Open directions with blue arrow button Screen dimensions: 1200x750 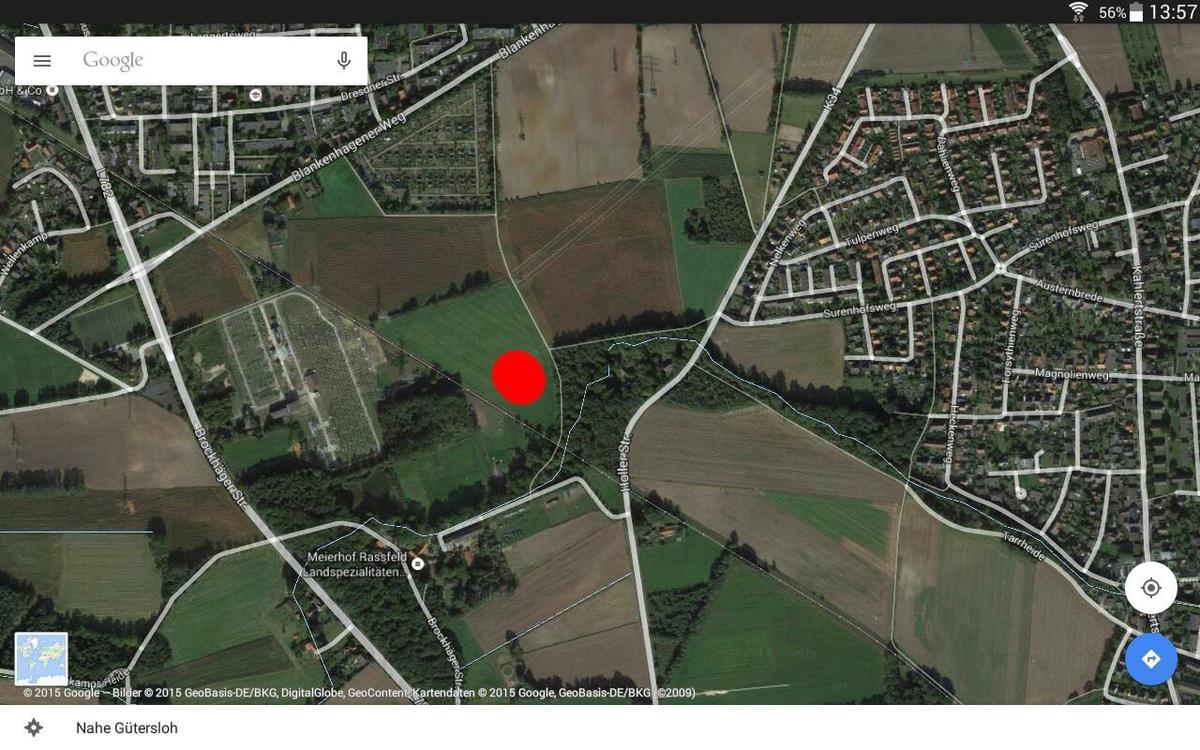tap(1150, 659)
